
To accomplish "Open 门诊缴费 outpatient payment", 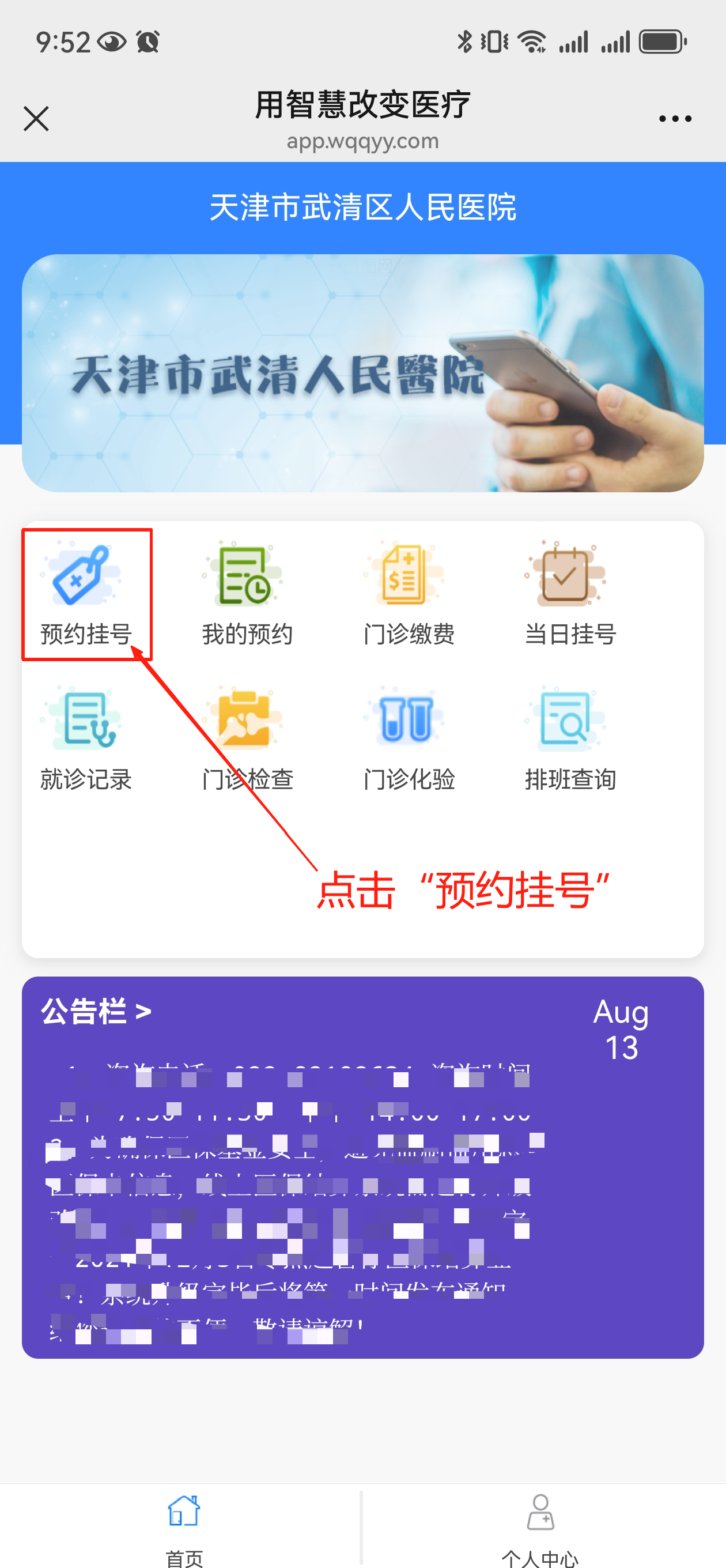I will tap(409, 594).
